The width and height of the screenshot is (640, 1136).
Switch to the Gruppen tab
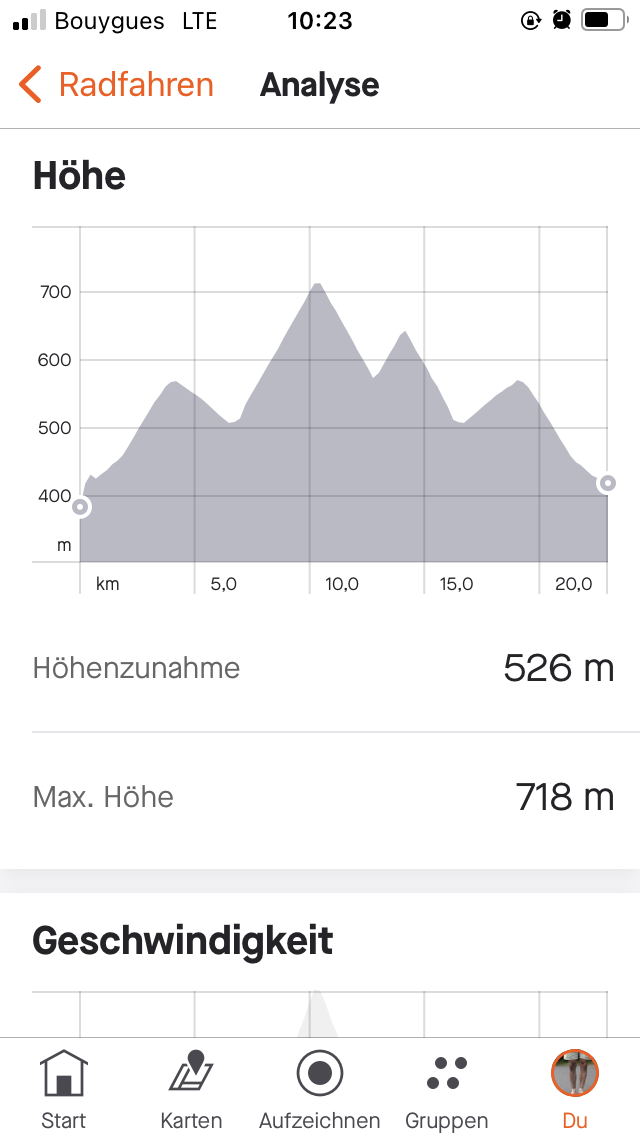pos(446,1089)
